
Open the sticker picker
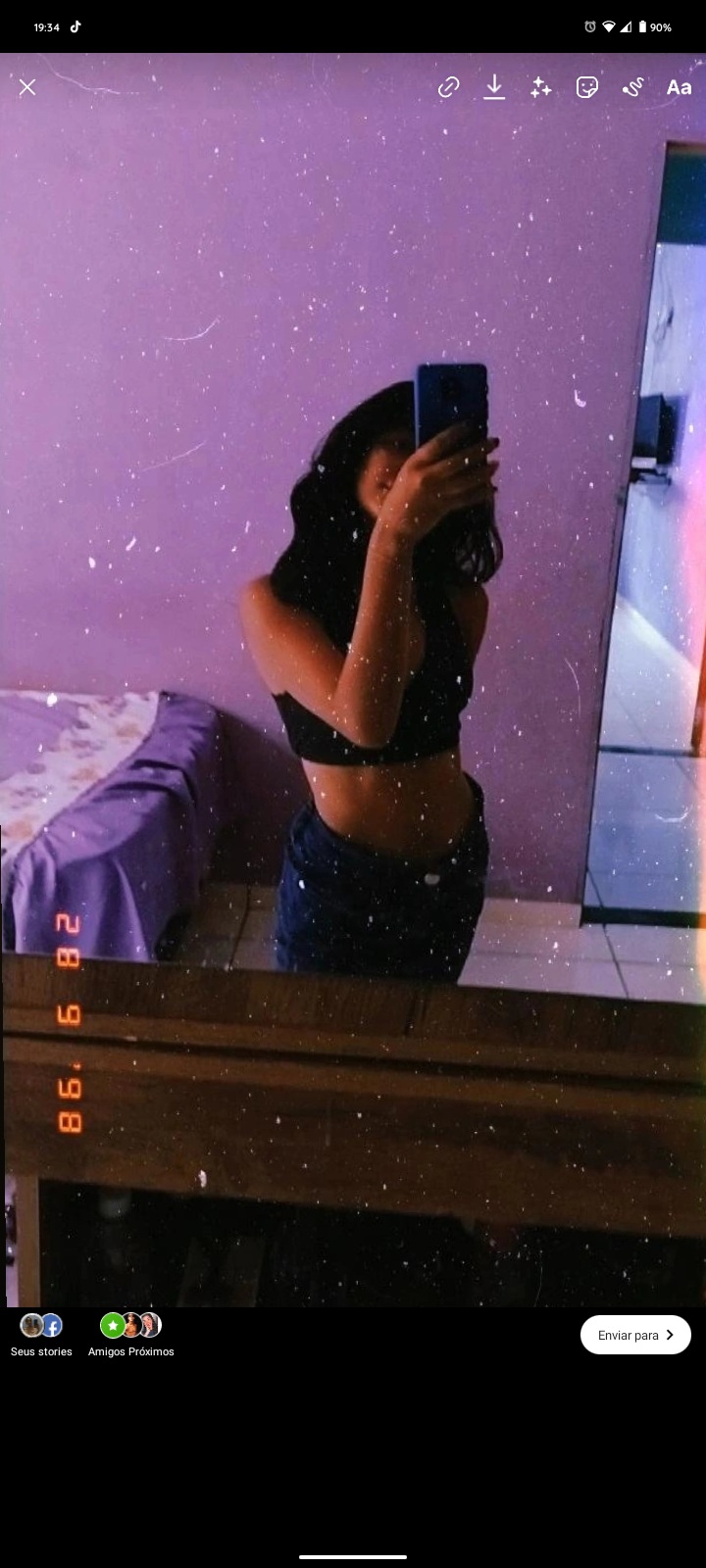tap(586, 87)
